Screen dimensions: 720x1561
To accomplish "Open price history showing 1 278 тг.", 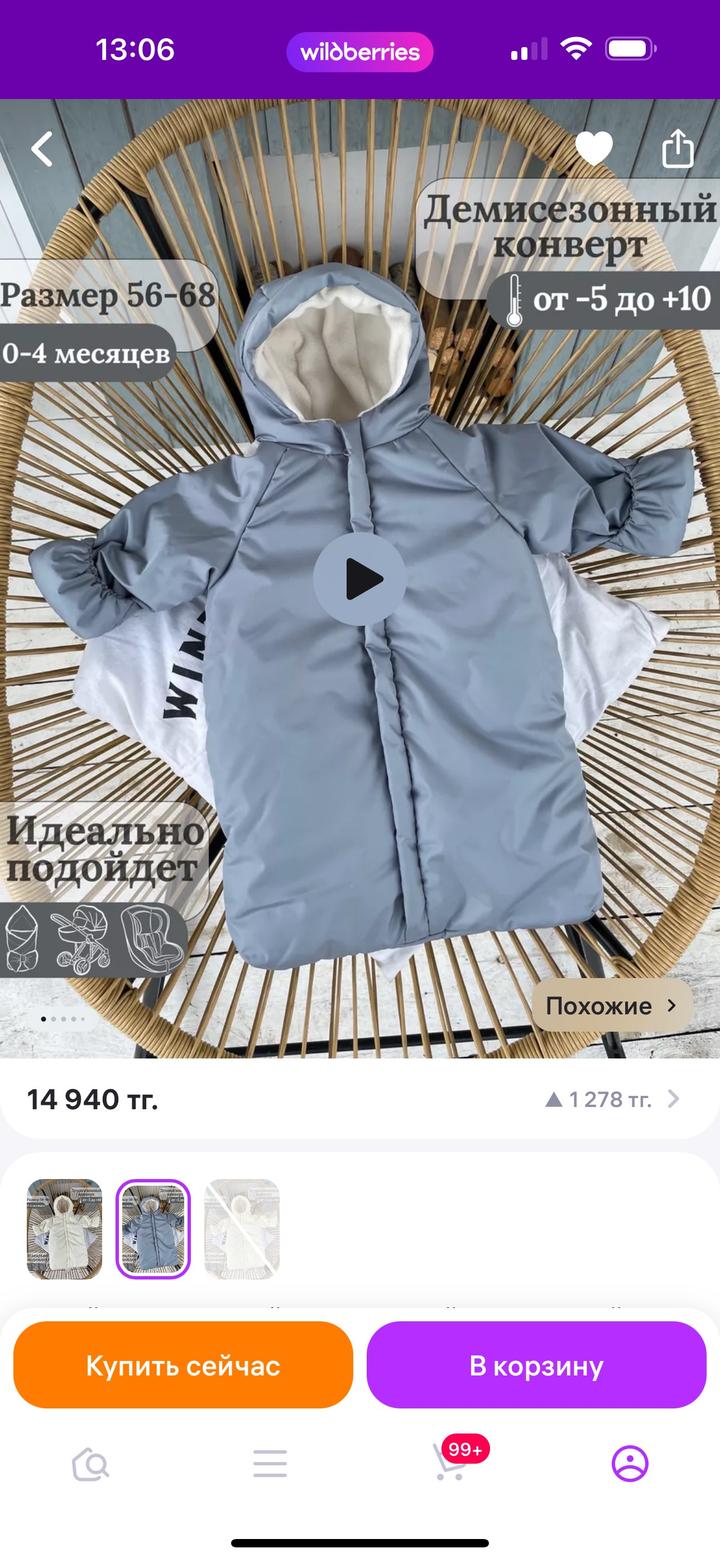I will point(612,1100).
